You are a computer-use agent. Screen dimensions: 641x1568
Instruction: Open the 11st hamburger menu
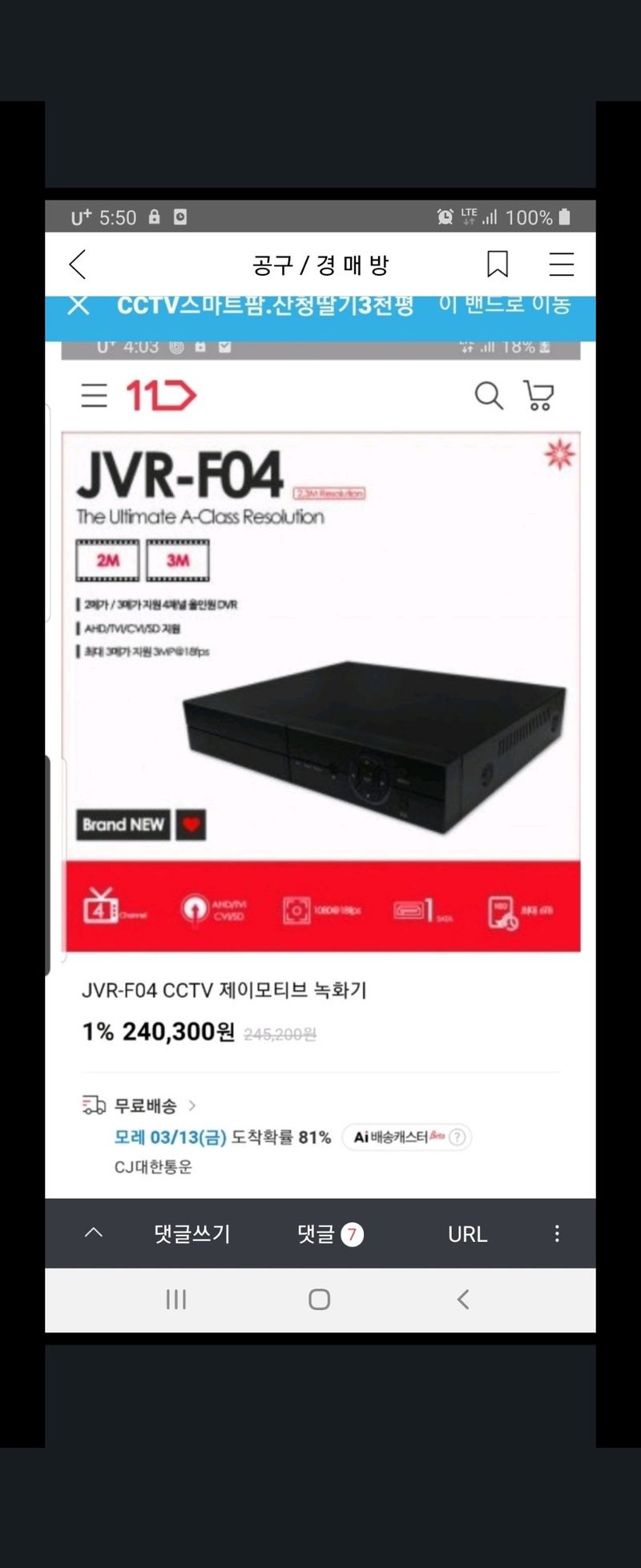[x=94, y=396]
